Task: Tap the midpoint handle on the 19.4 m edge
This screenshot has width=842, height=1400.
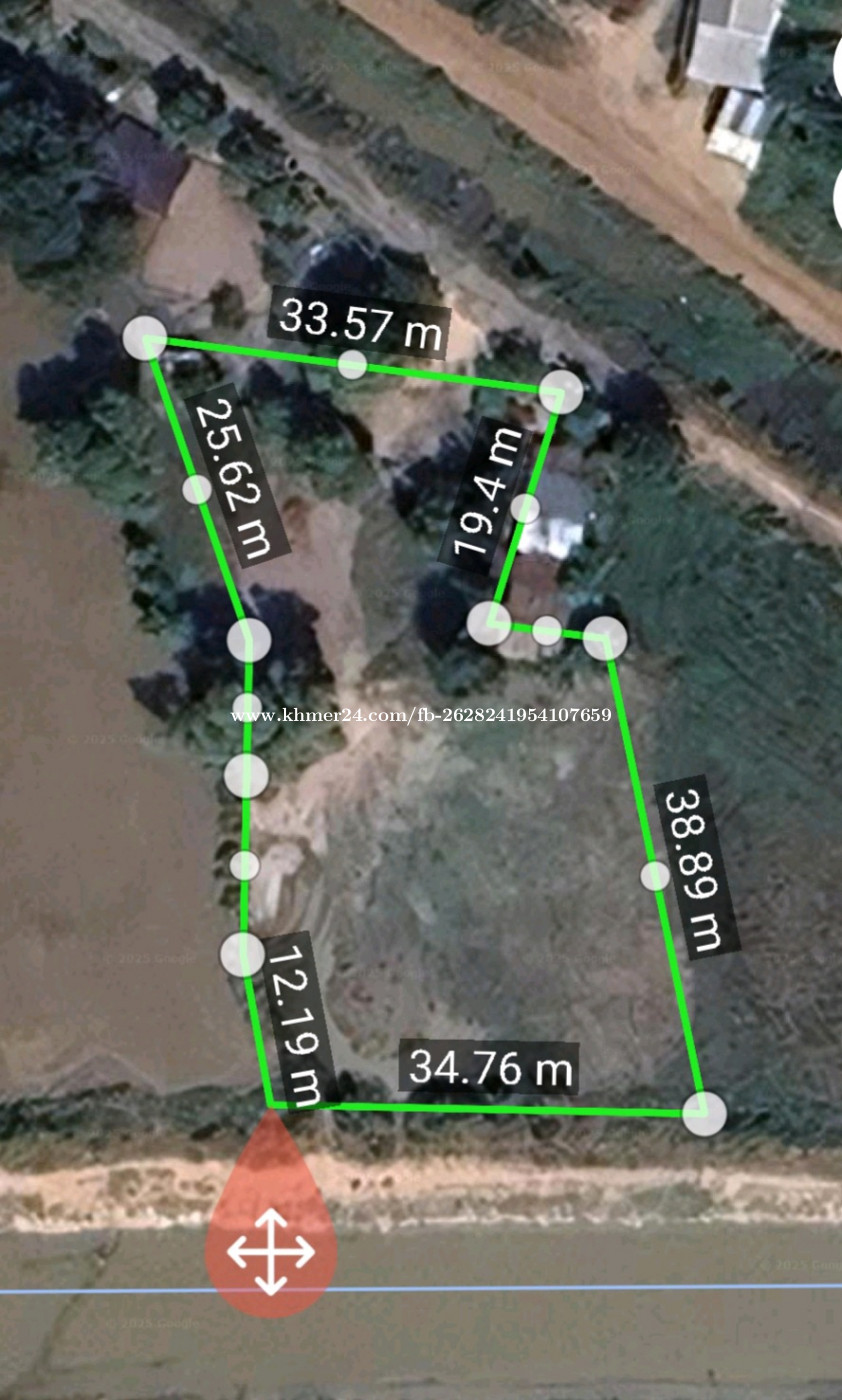Action: 525,508
